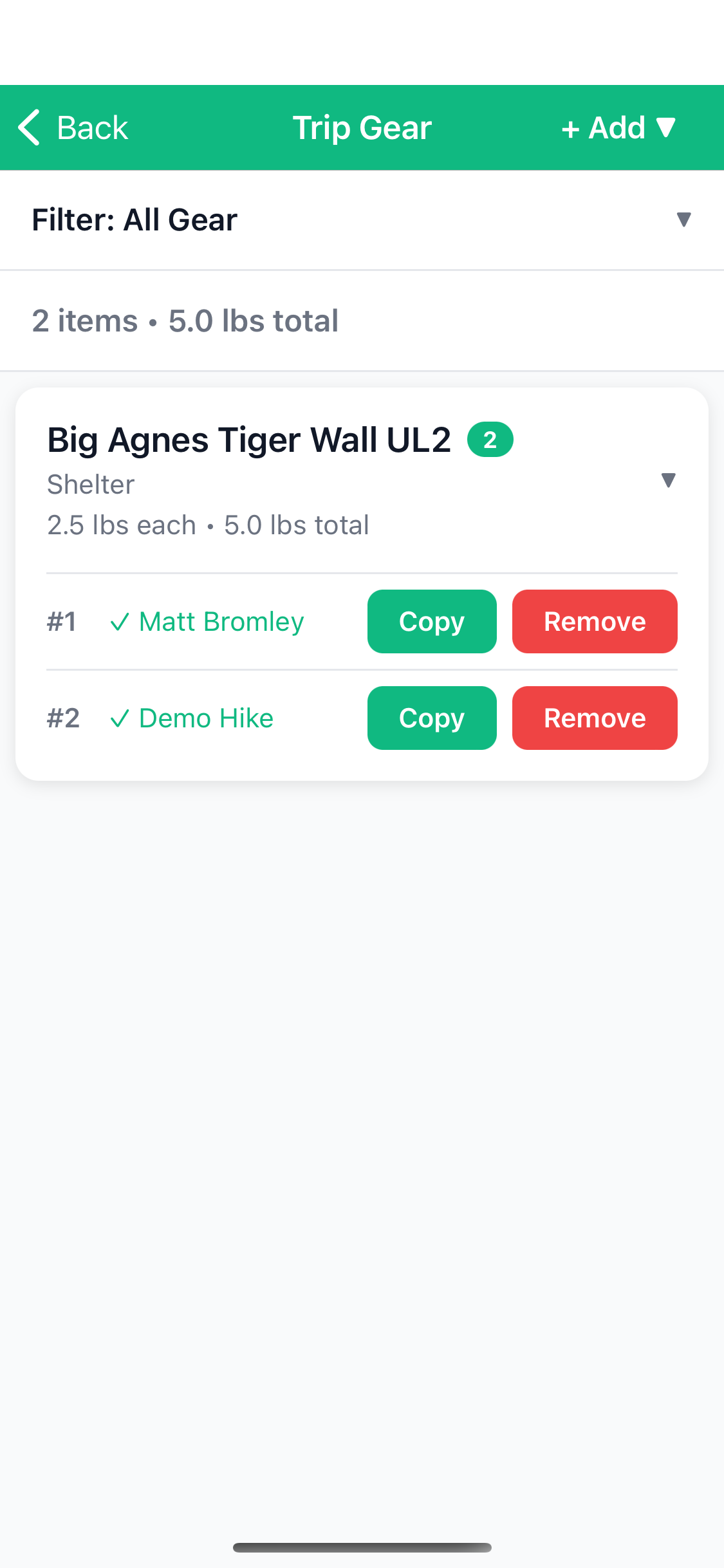Select the Shelter category label

pyautogui.click(x=90, y=484)
